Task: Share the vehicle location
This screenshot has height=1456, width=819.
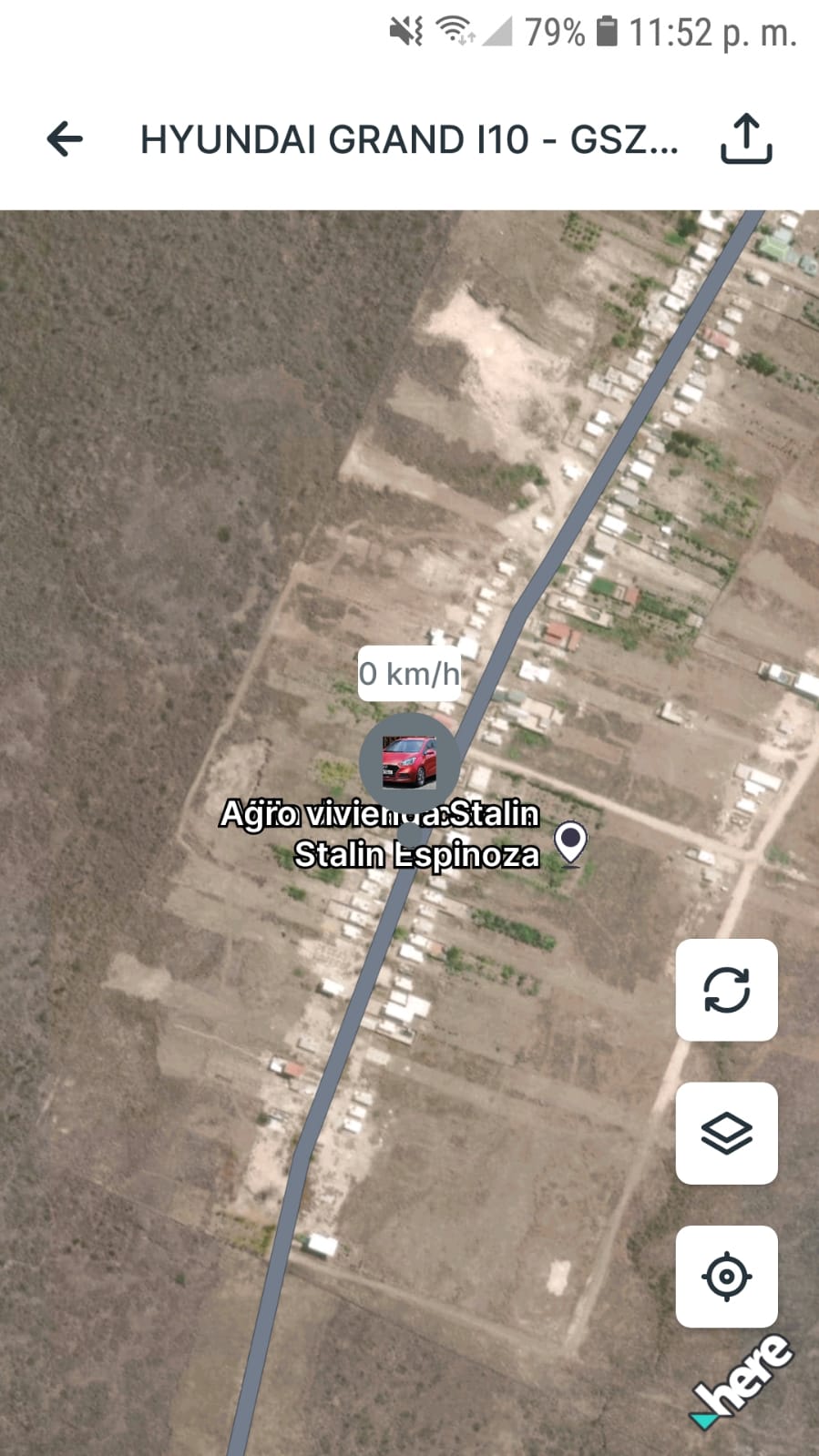Action: tap(746, 138)
